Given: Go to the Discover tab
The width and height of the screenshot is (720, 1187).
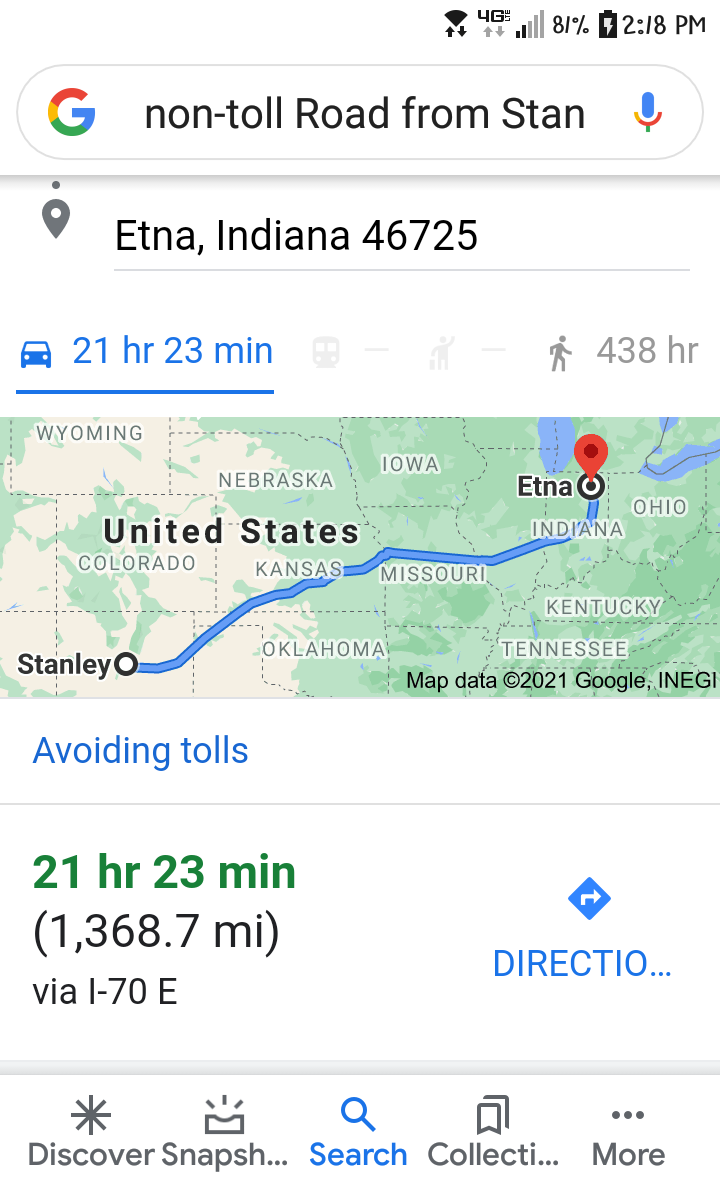Looking at the screenshot, I should (91, 1132).
